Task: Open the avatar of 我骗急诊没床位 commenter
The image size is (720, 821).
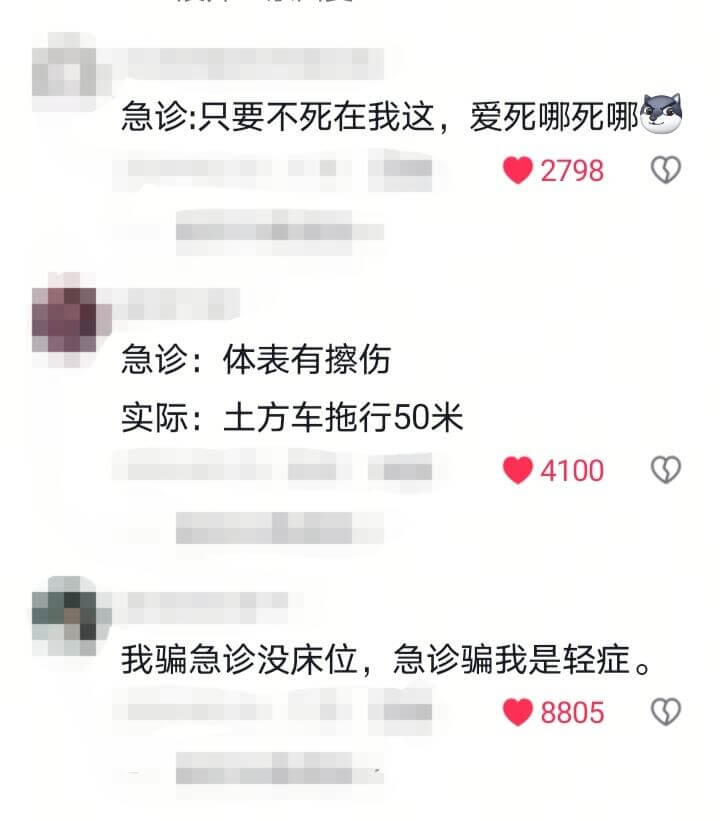Action: tap(65, 608)
